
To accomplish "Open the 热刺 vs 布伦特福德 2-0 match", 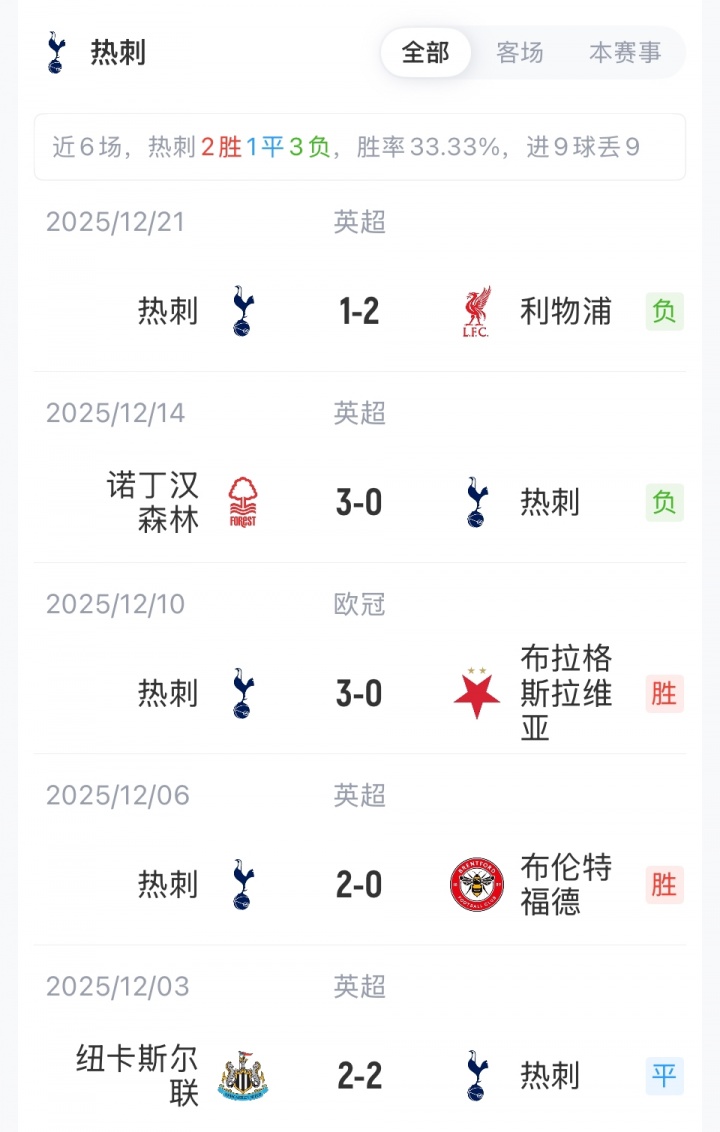I will [x=359, y=884].
